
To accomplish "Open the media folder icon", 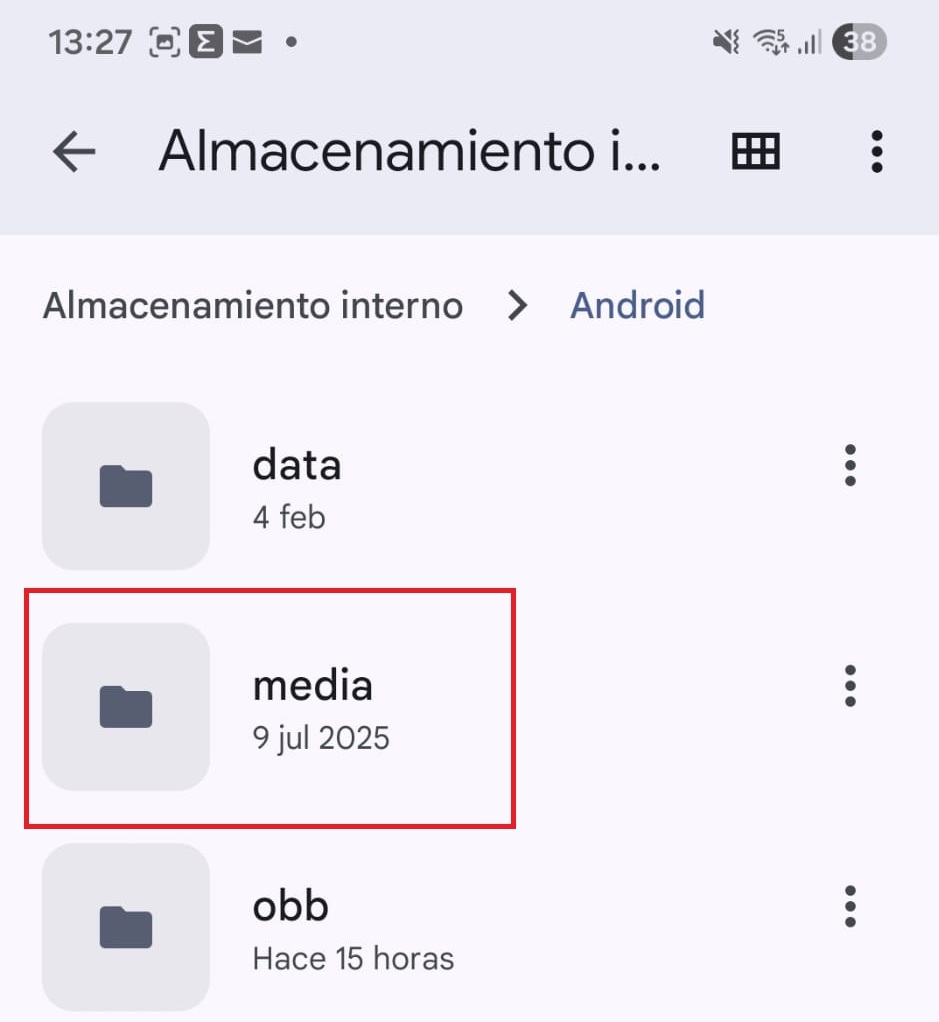I will [x=125, y=707].
